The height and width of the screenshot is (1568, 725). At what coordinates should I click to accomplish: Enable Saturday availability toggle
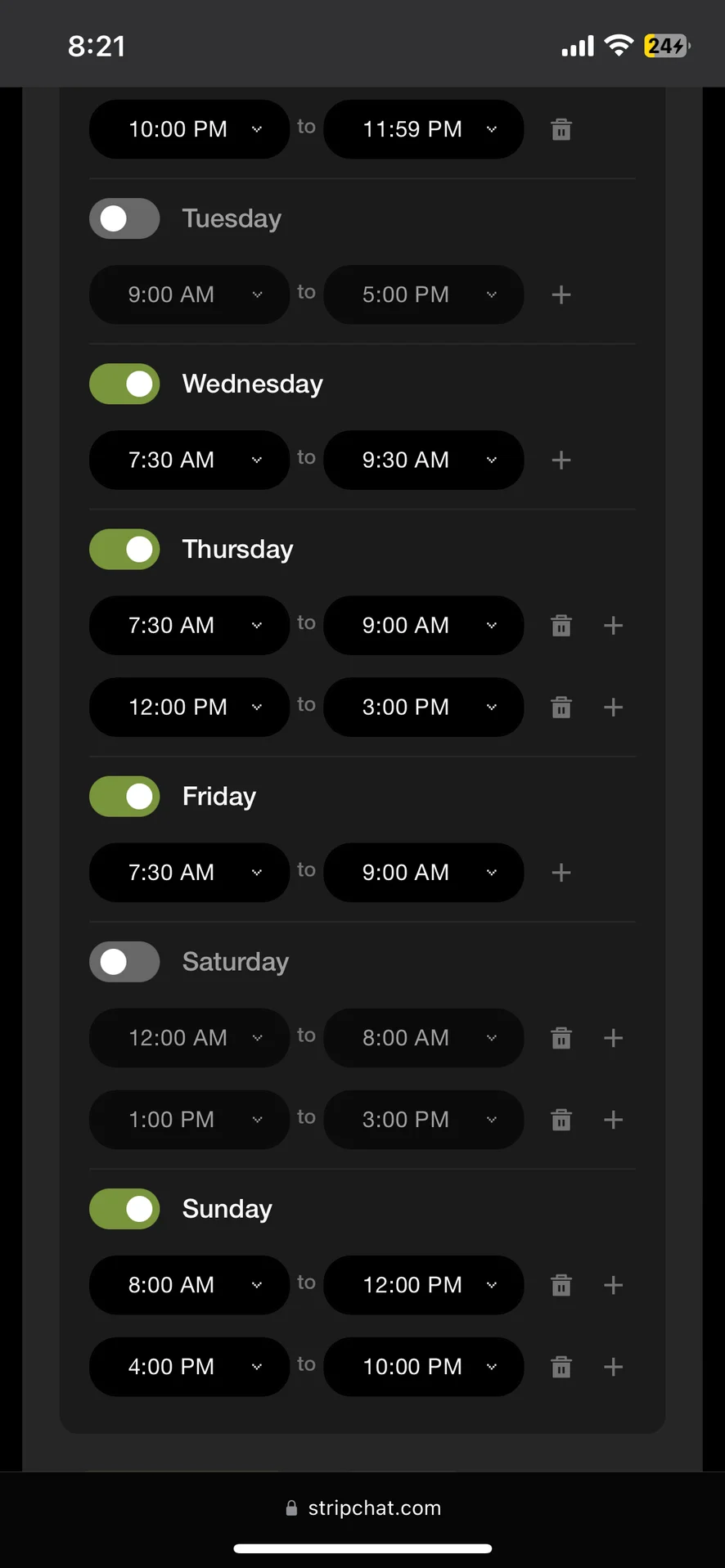point(124,961)
